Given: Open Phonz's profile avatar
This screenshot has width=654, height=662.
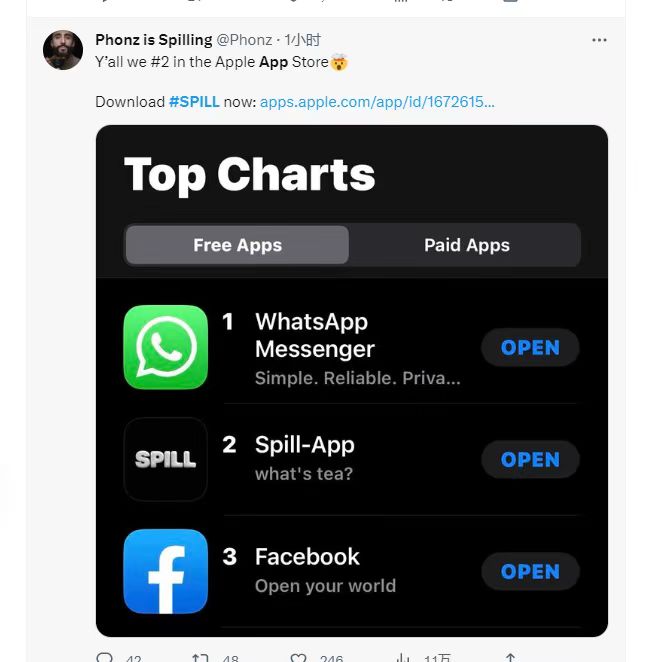Looking at the screenshot, I should (63, 50).
